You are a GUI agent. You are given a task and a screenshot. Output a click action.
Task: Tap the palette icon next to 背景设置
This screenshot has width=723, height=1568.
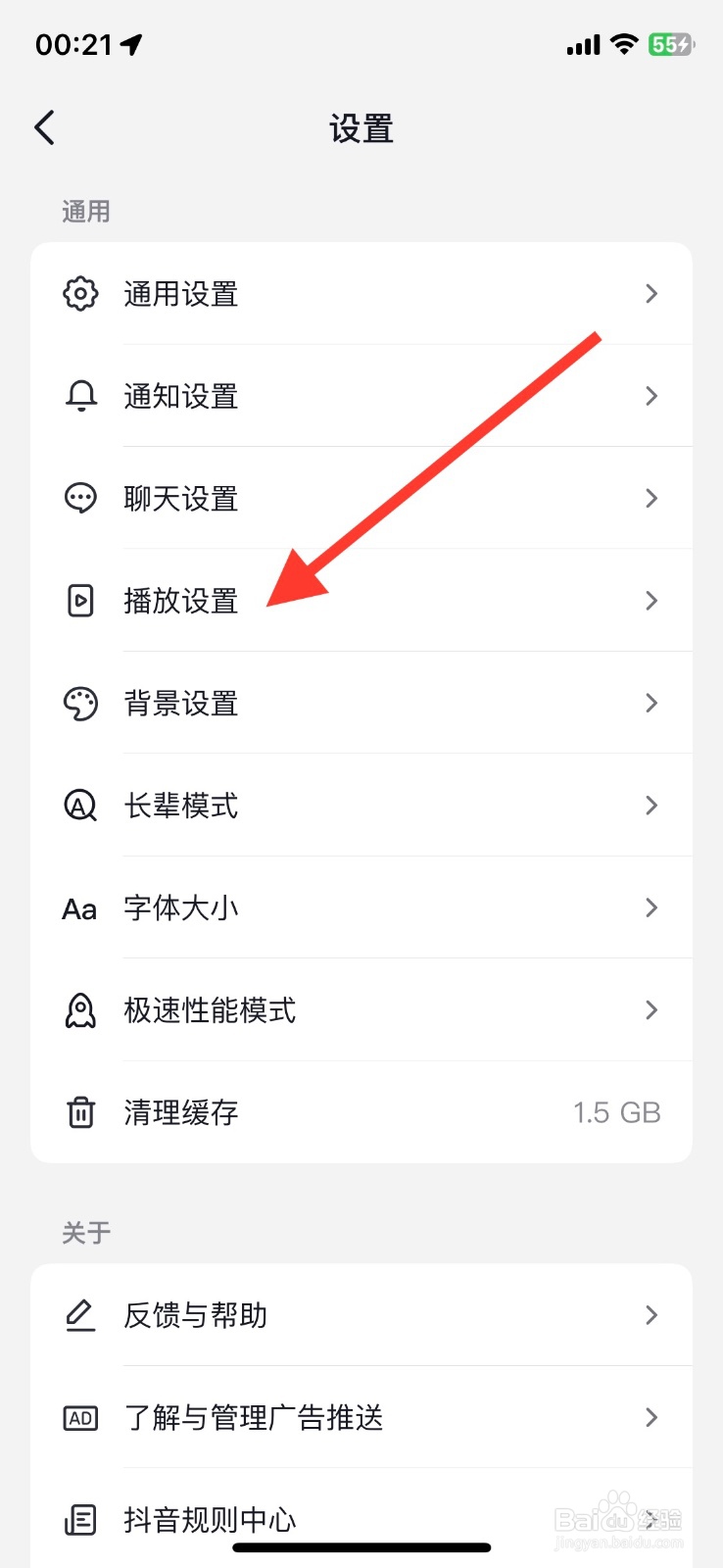[x=79, y=703]
